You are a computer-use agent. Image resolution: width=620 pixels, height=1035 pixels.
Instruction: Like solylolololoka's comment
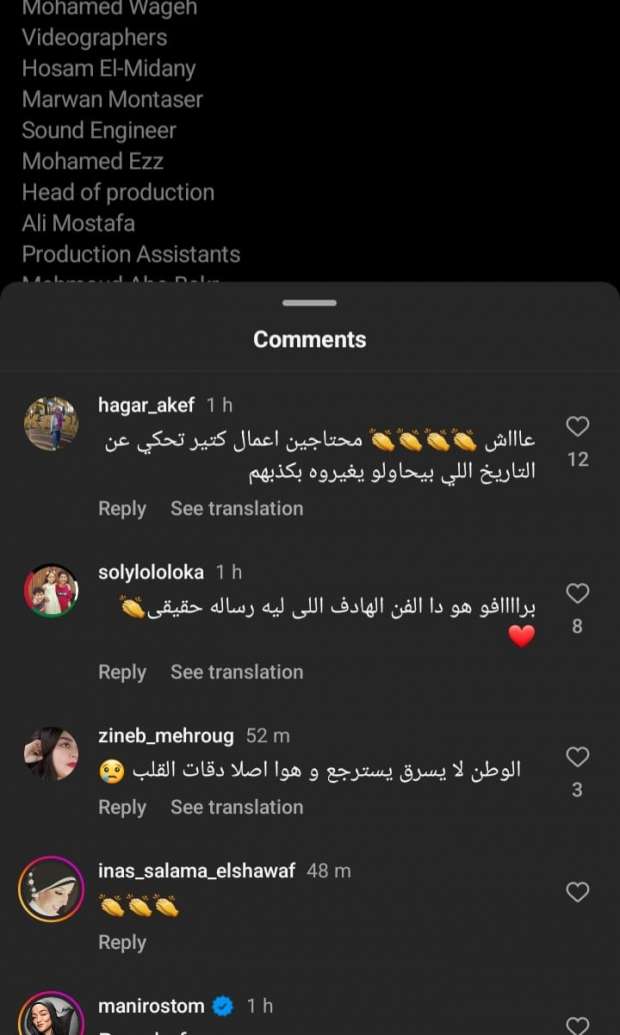pyautogui.click(x=578, y=594)
